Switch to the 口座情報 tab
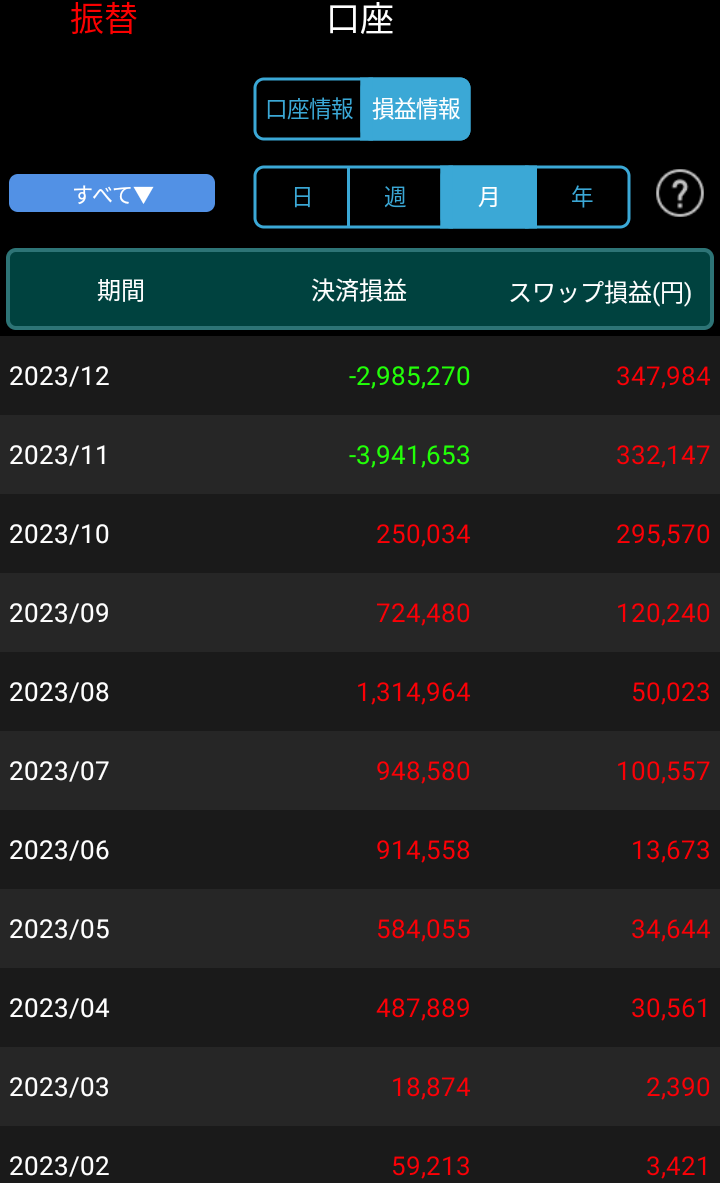The height and width of the screenshot is (1183, 720). tap(309, 109)
